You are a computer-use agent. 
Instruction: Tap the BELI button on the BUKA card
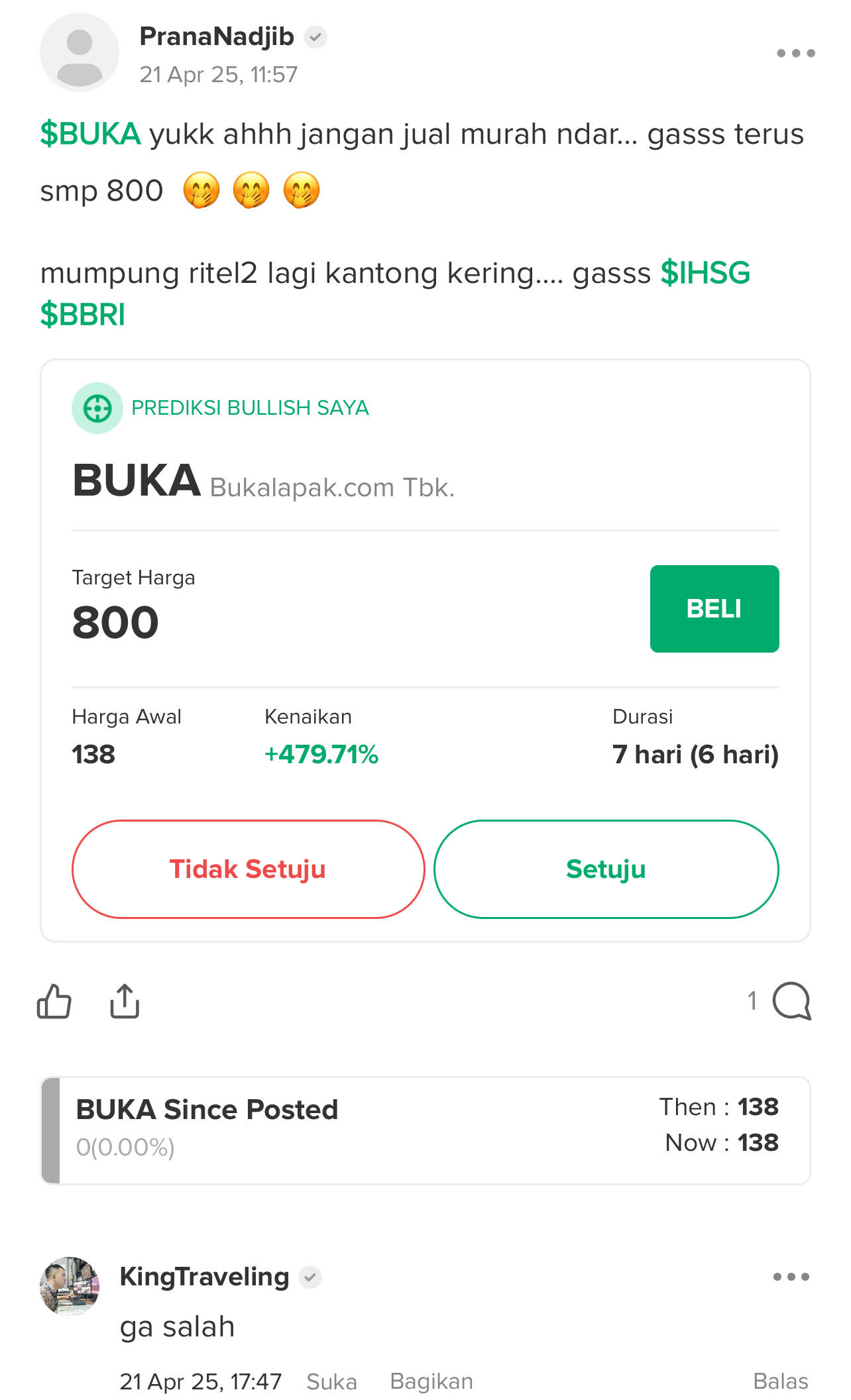pos(714,608)
